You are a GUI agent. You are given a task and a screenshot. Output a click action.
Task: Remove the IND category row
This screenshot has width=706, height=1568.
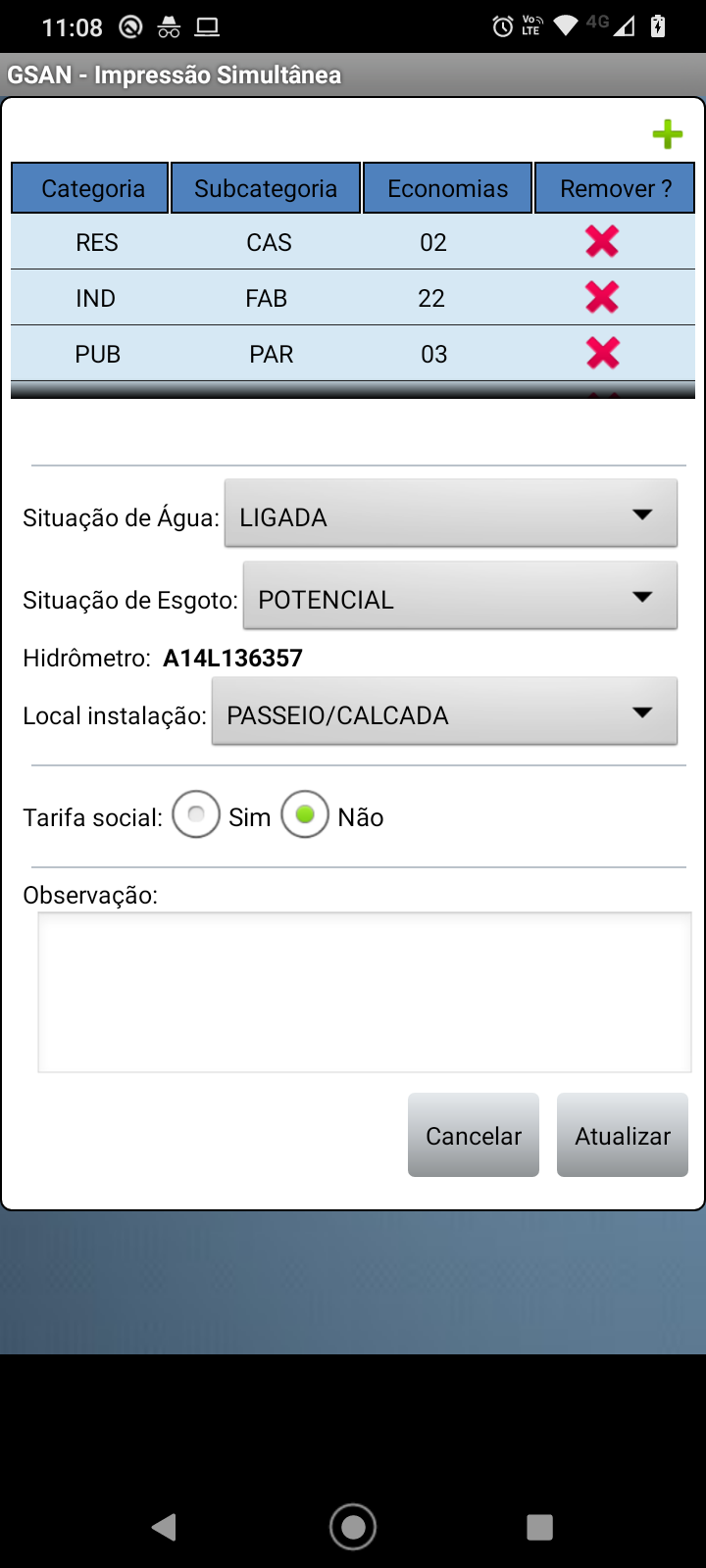coord(602,297)
